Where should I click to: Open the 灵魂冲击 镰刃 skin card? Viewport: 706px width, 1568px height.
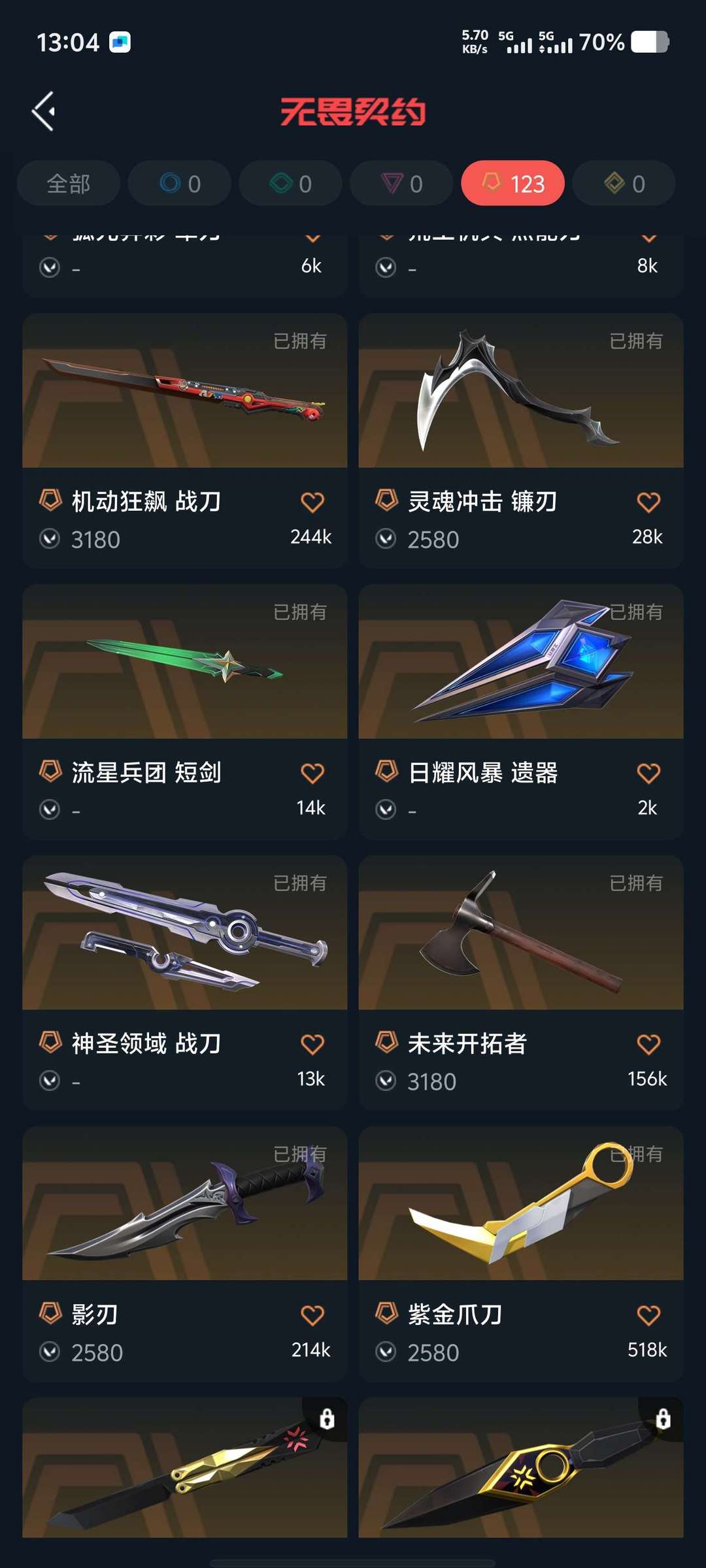(521, 441)
